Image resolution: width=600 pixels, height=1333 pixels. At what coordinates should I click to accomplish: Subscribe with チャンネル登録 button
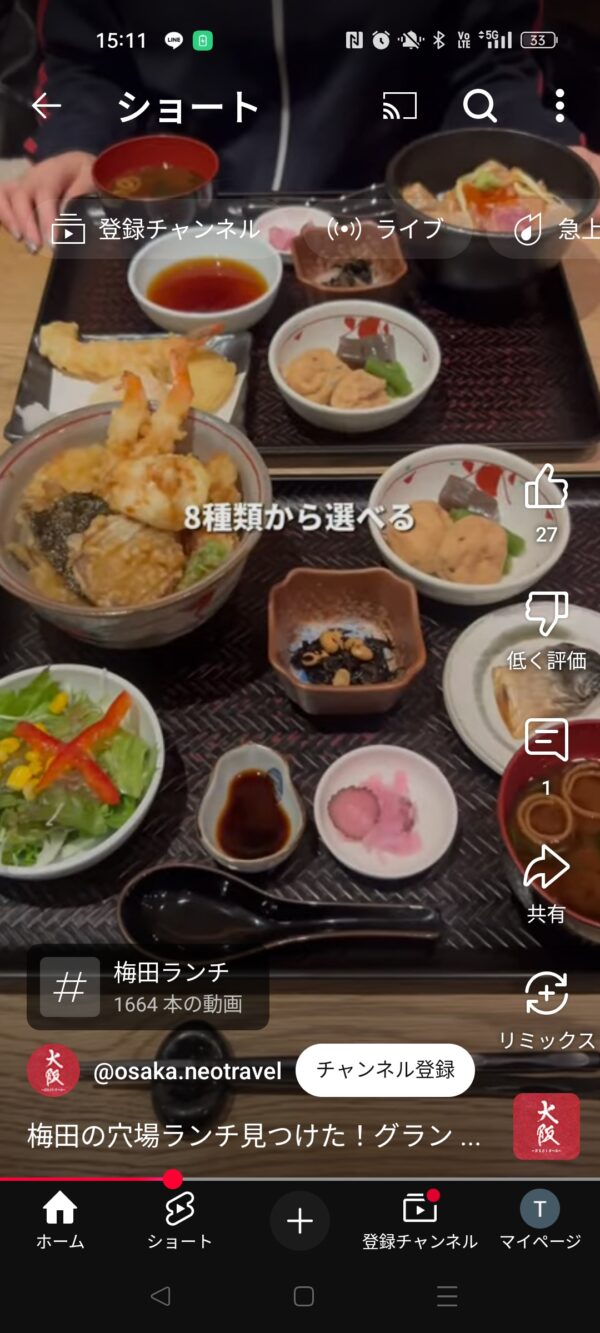click(385, 1070)
